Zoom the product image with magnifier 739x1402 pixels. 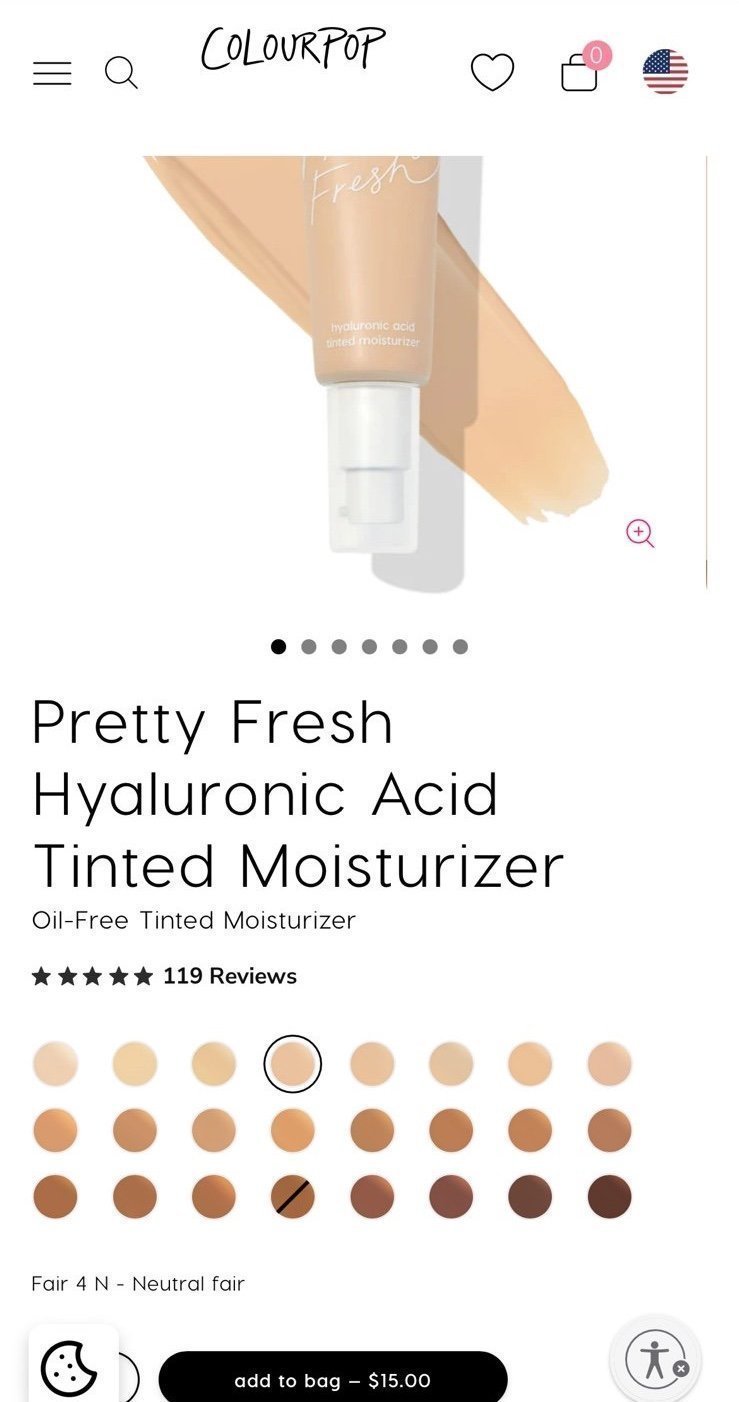coord(640,533)
